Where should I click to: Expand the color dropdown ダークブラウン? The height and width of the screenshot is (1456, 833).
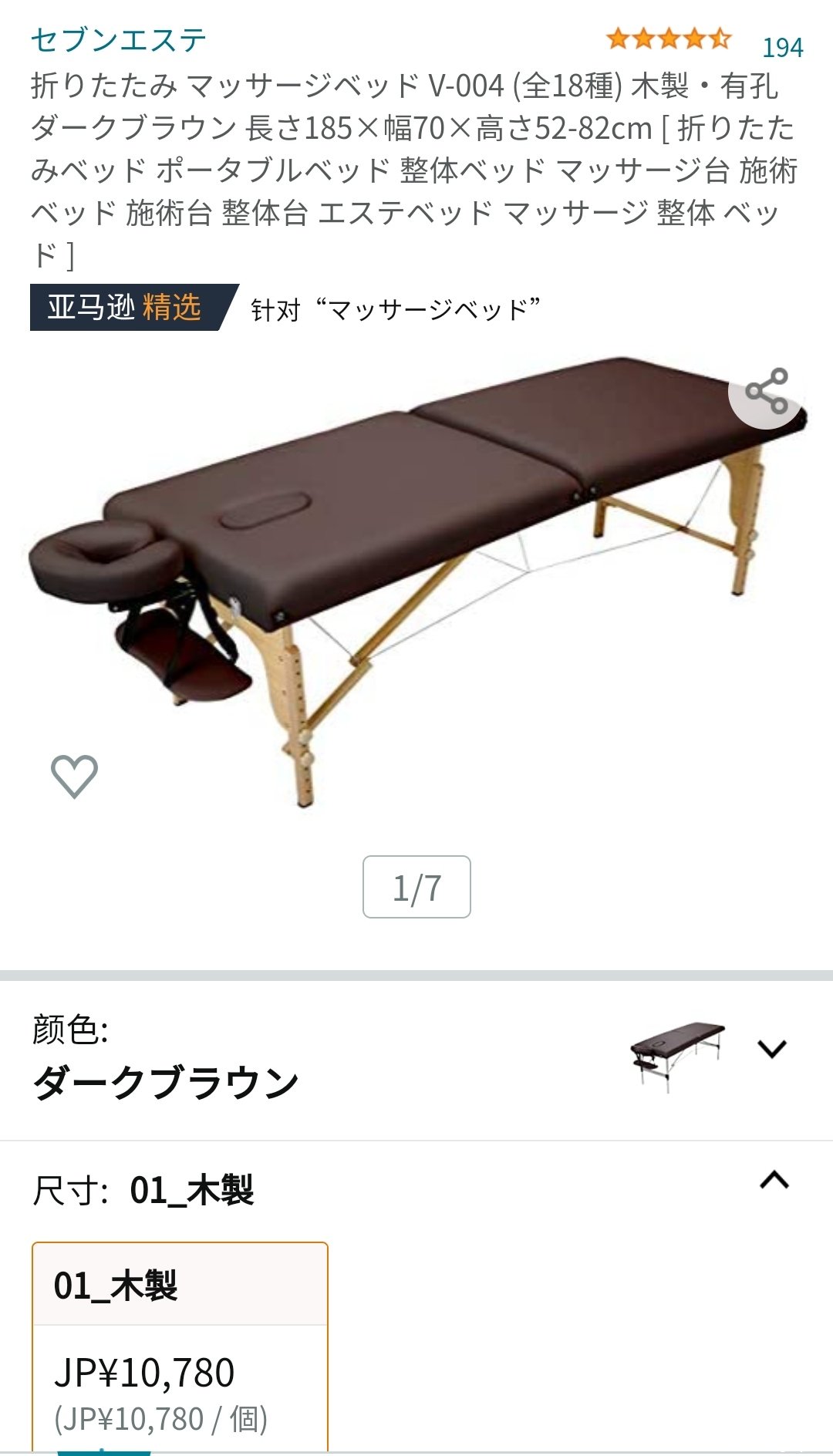point(771,1050)
